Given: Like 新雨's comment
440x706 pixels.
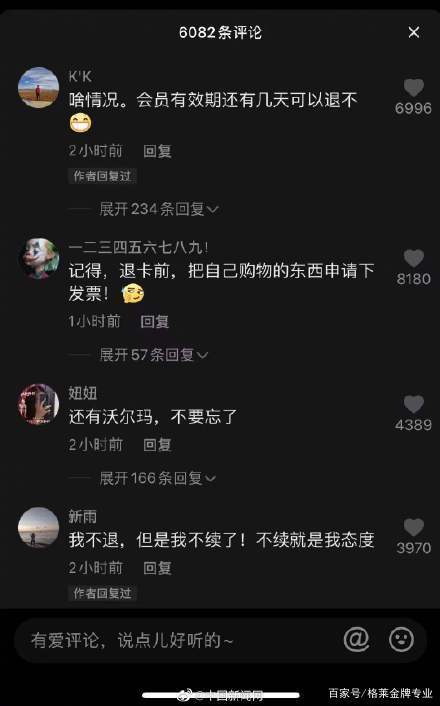Looking at the screenshot, I should coord(413,527).
